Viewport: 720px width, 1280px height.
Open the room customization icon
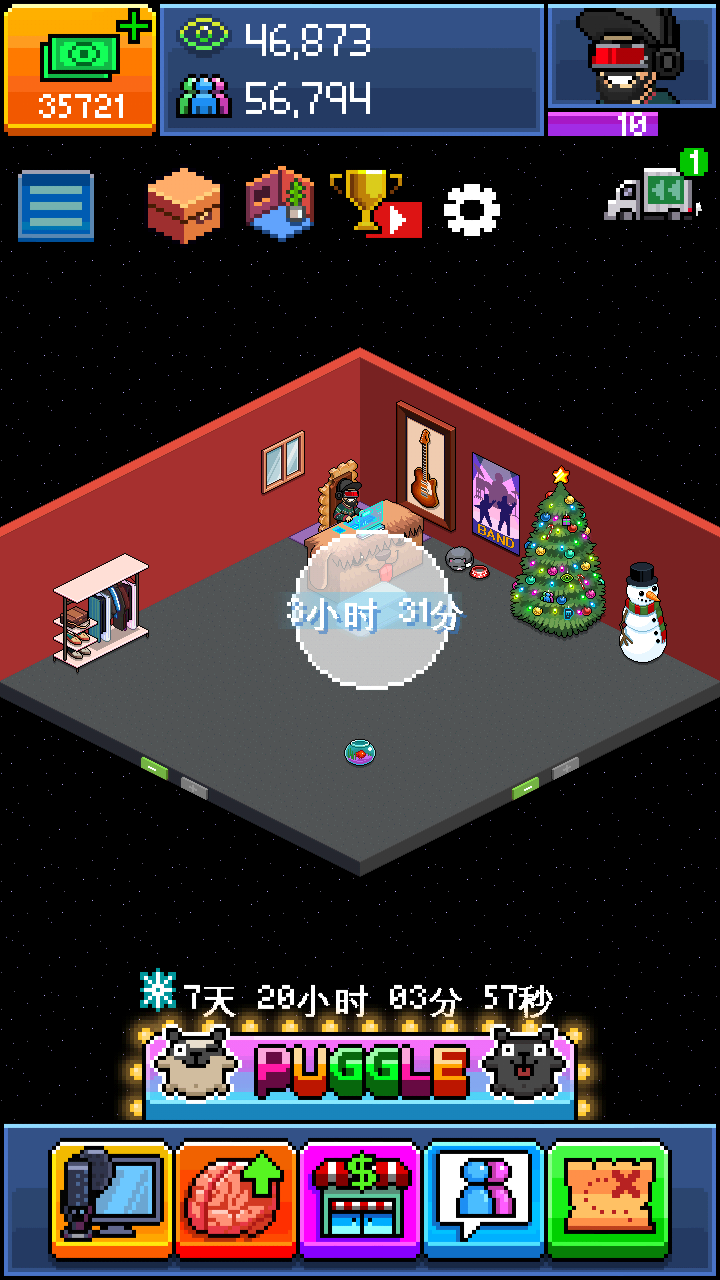pos(279,204)
